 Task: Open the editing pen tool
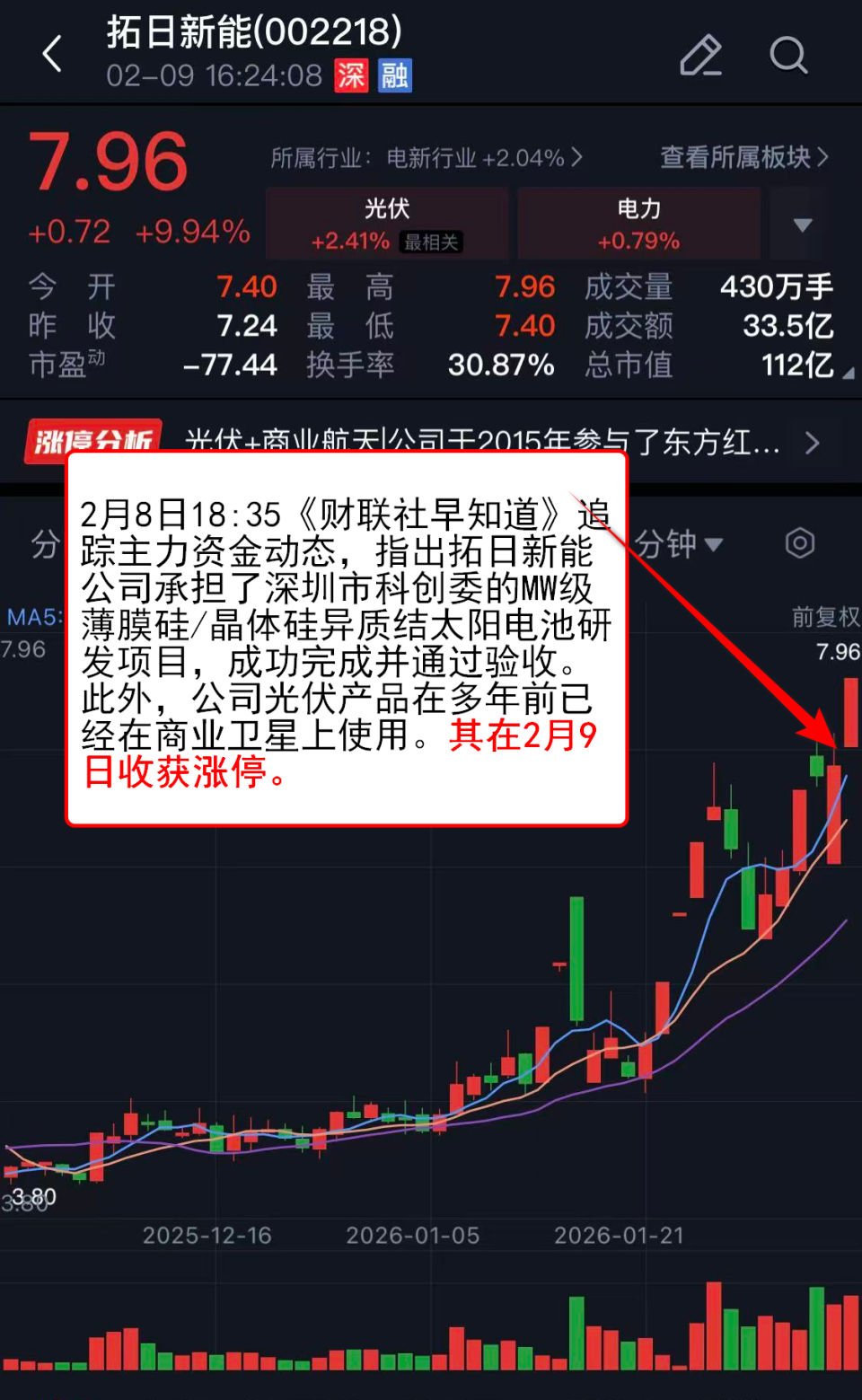tap(702, 56)
